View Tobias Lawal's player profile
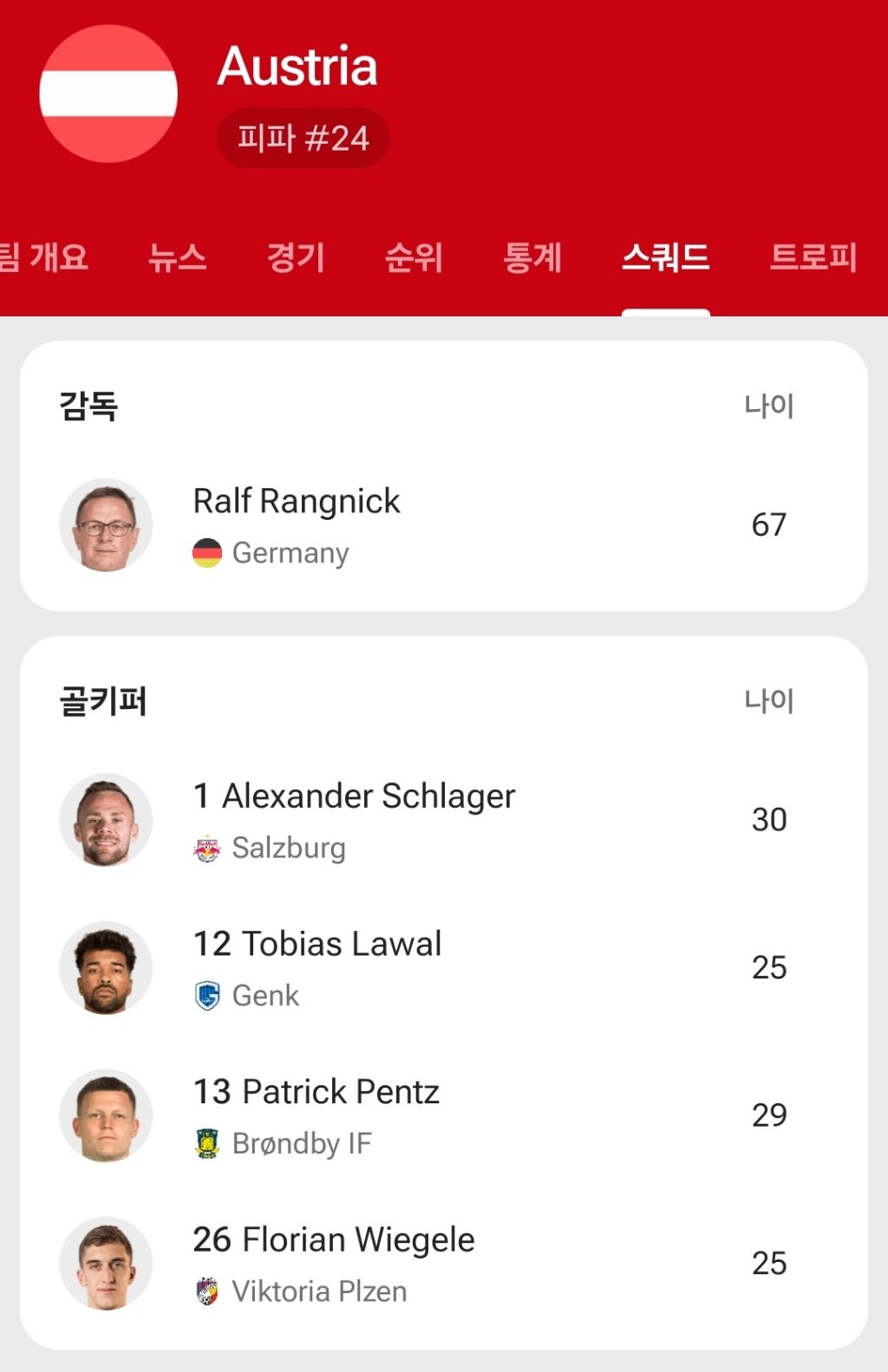 444,968
